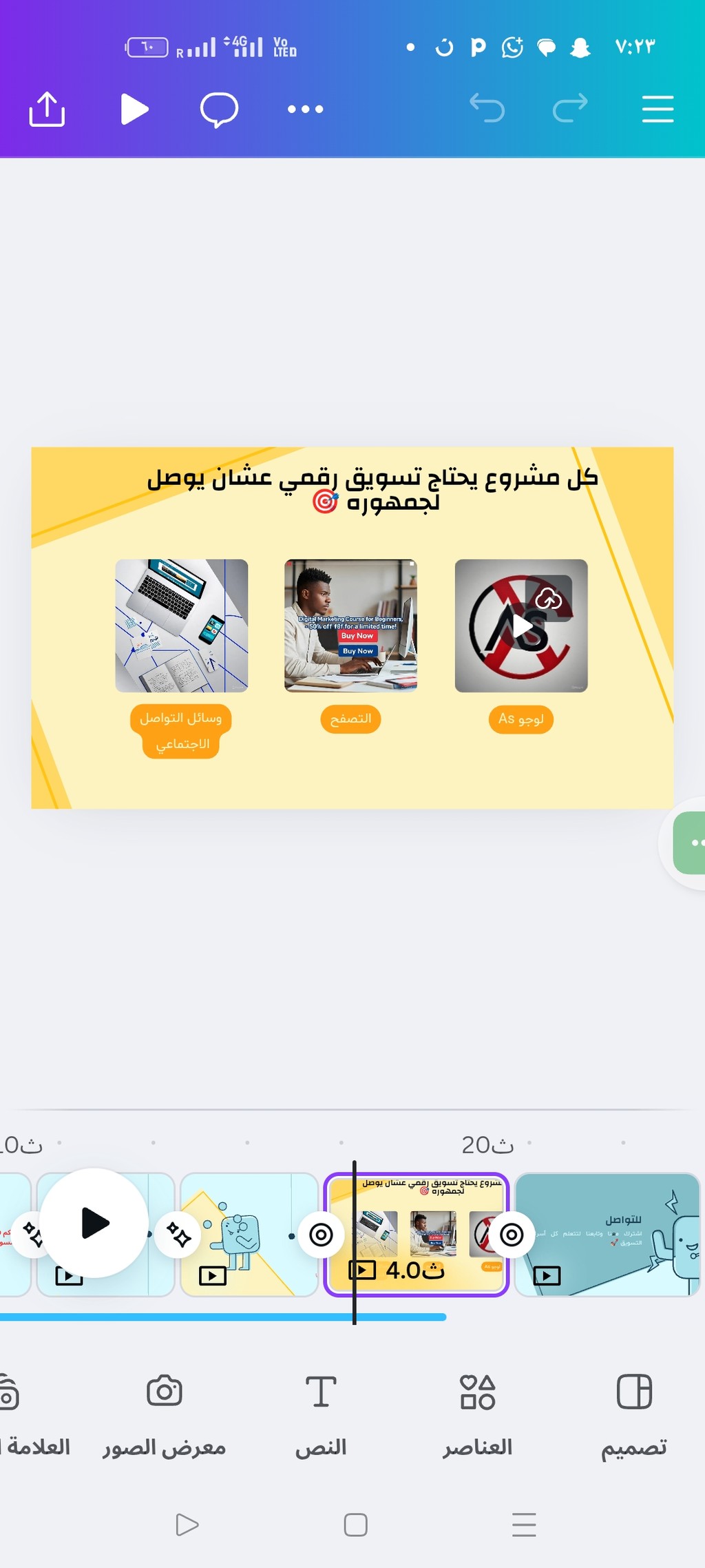Image resolution: width=705 pixels, height=1568 pixels.
Task: Share or export the design
Action: (x=47, y=109)
